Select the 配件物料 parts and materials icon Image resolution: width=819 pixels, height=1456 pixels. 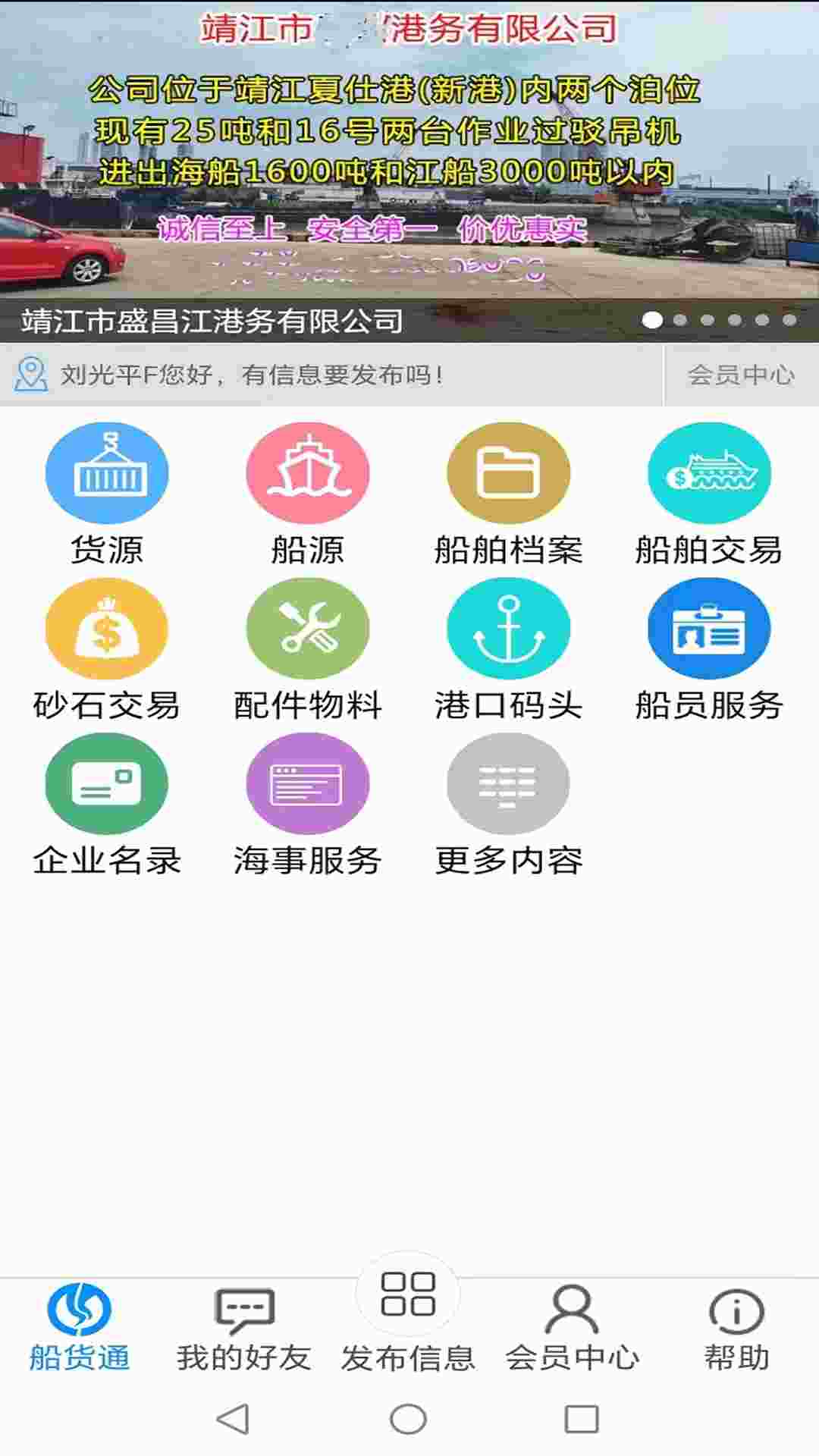pos(307,628)
